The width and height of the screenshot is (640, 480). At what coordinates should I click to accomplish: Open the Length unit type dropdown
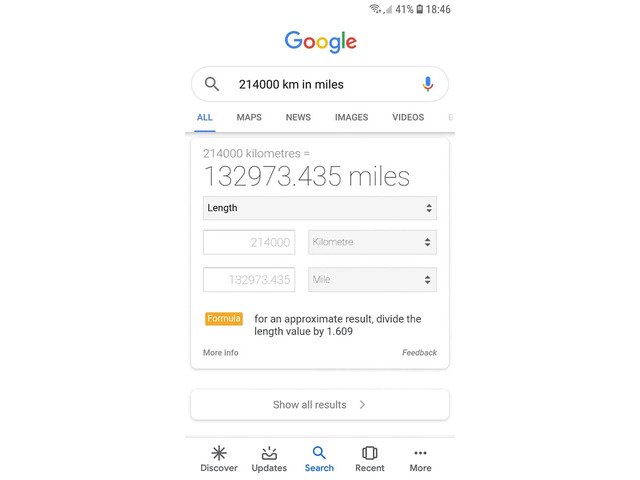pos(319,208)
